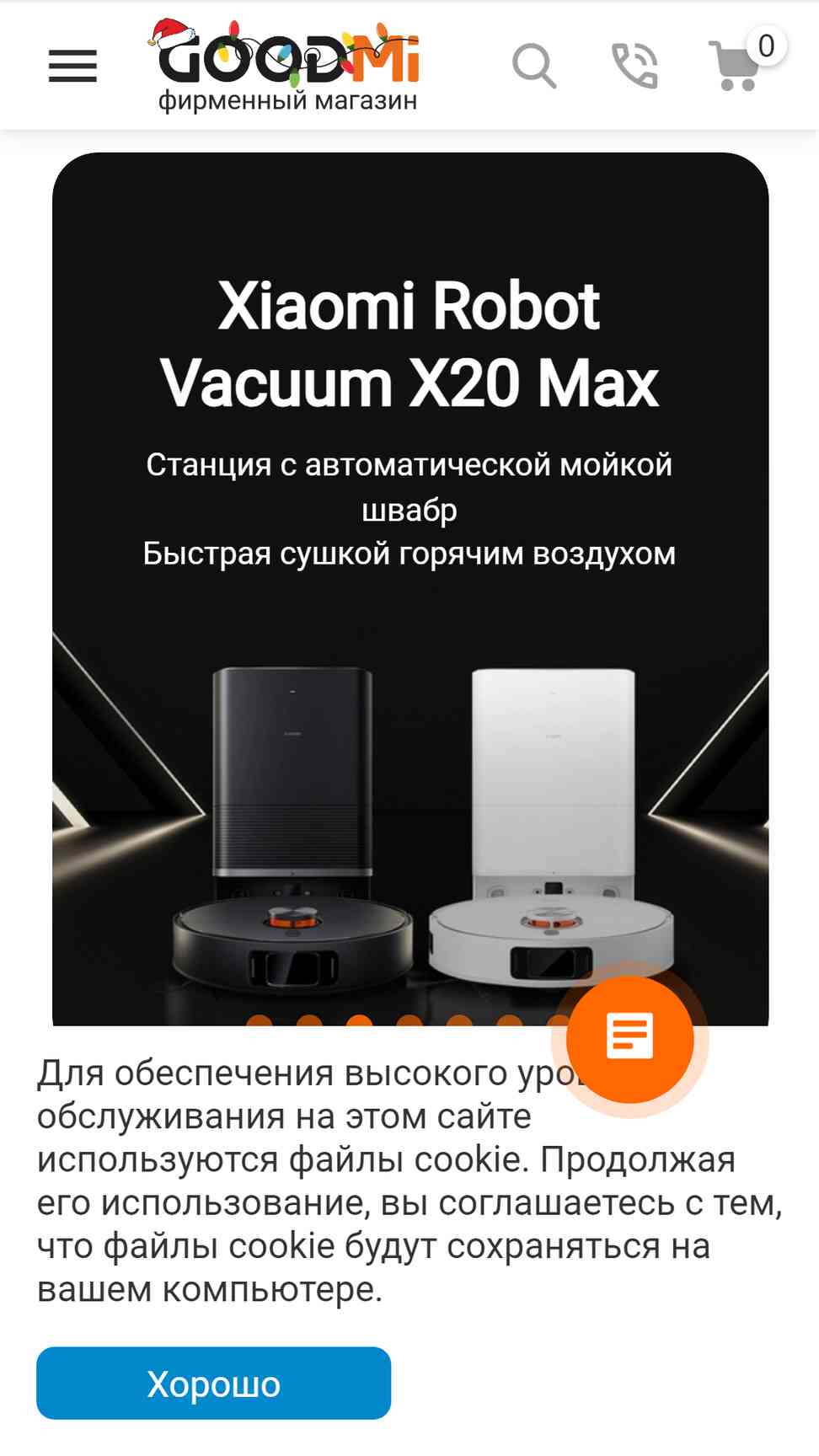Open the orange chat widget button
This screenshot has height=1456, width=819.
630,1040
